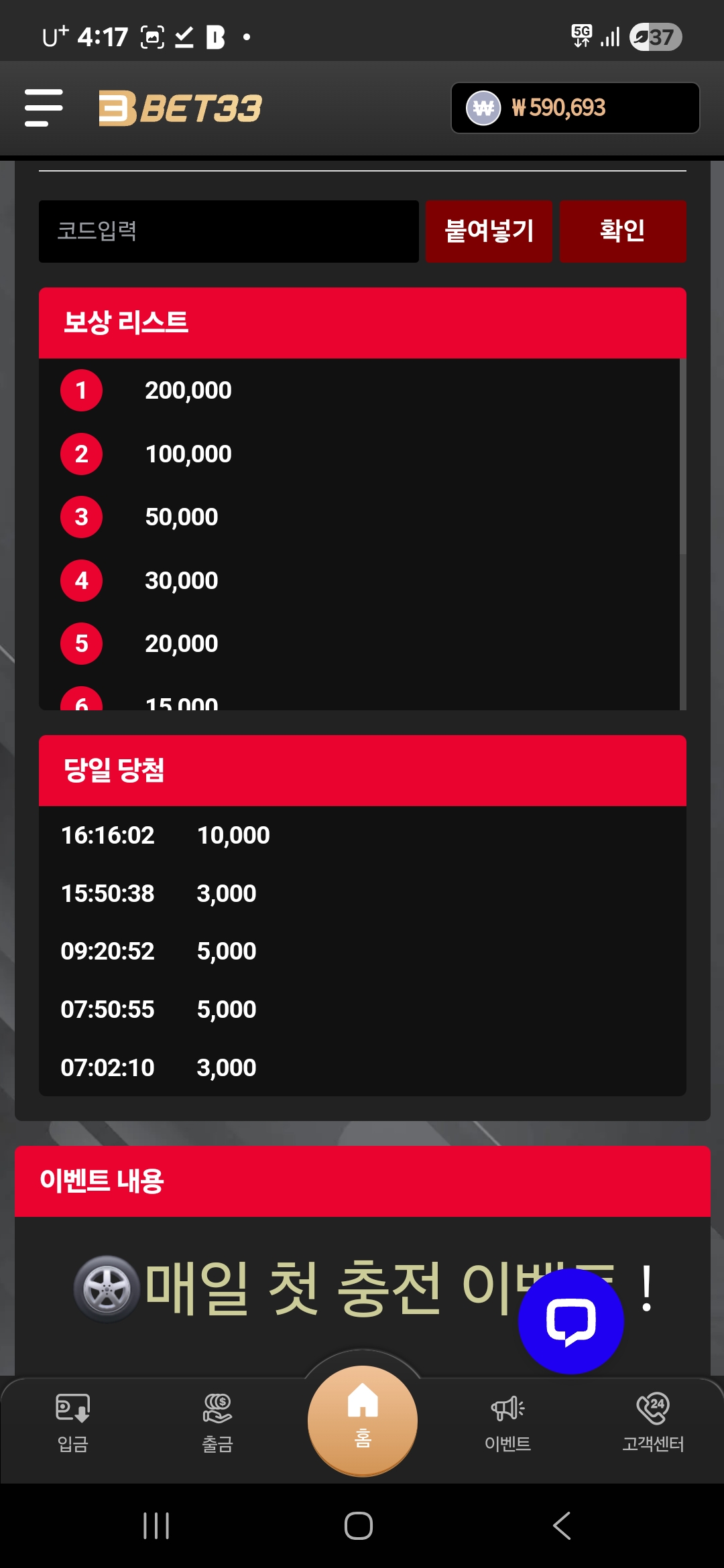Go back with the system back arrow
This screenshot has width=724, height=1568.
pyautogui.click(x=562, y=1526)
